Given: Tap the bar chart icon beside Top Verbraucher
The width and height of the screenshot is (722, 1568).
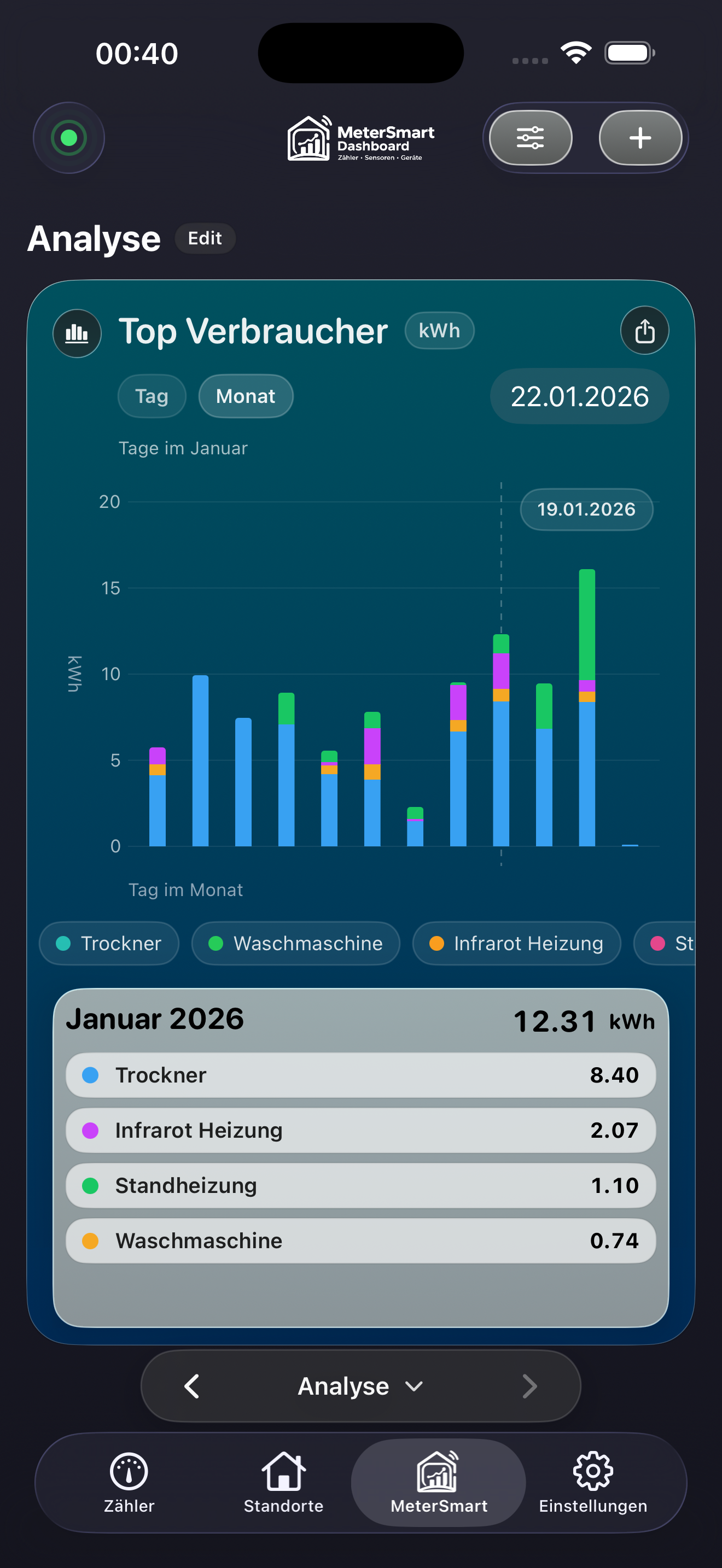Looking at the screenshot, I should coord(77,333).
